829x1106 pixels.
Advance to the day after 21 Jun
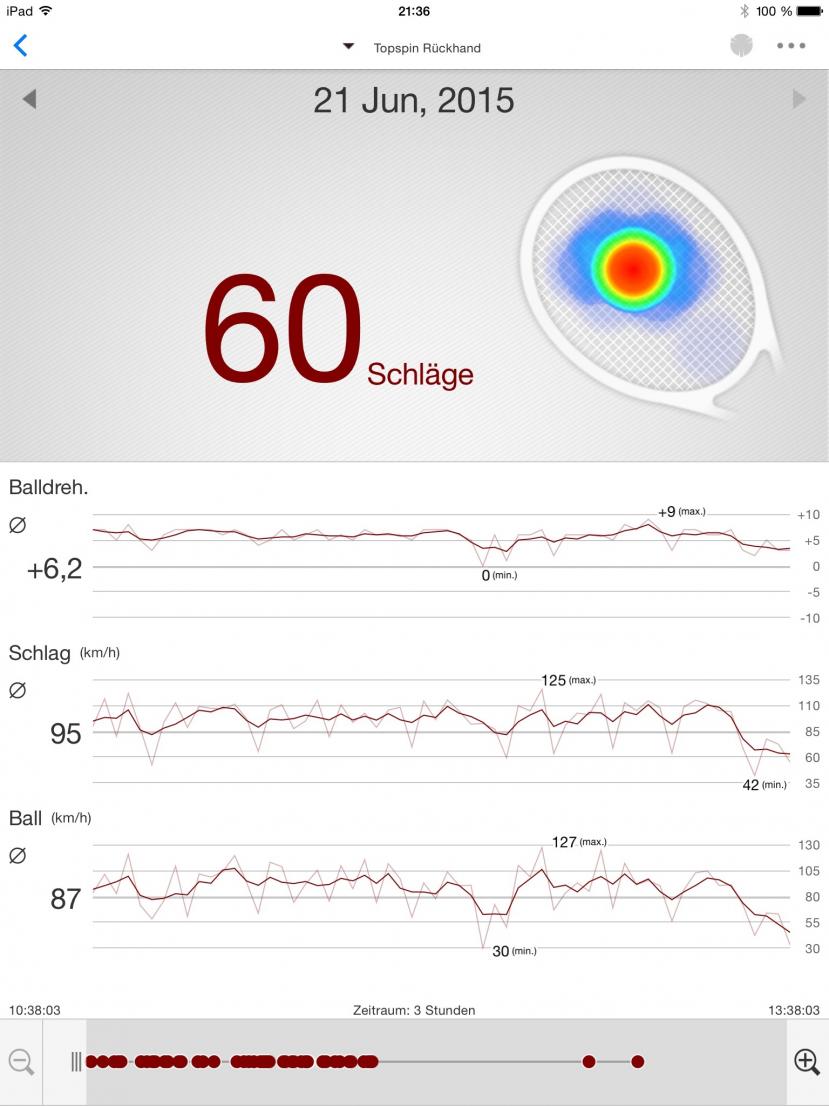[x=799, y=99]
